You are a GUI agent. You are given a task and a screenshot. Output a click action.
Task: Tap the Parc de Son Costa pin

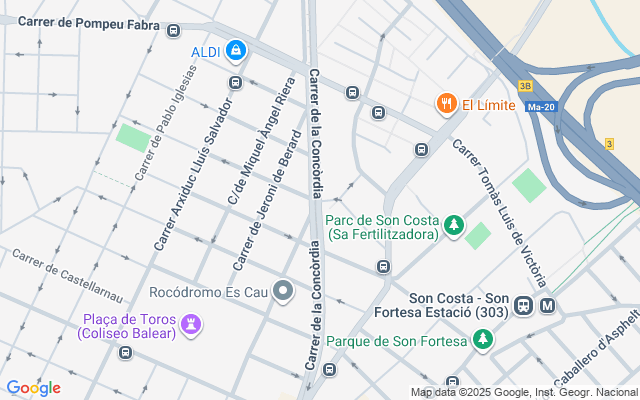pos(454,227)
